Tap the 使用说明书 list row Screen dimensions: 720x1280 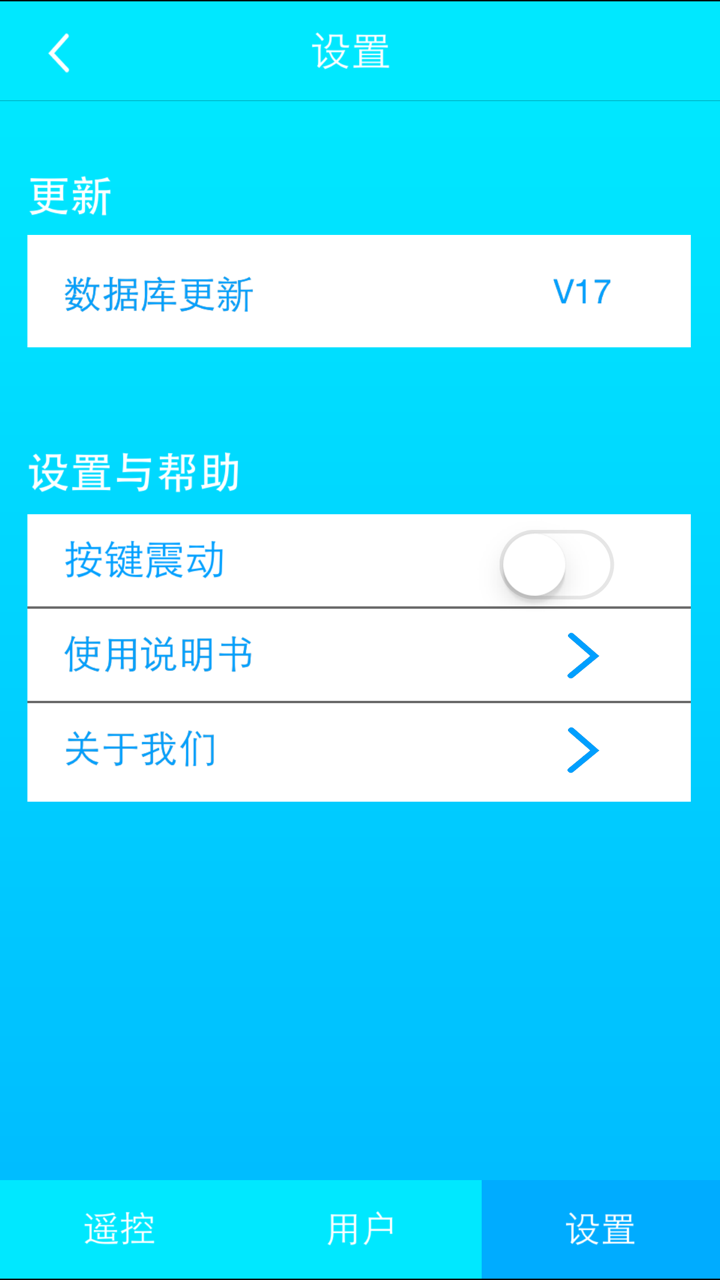(x=360, y=656)
